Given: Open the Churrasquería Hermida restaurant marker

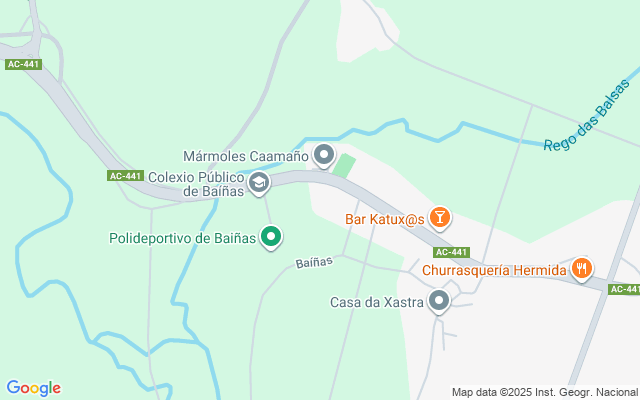Looking at the screenshot, I should 581,268.
